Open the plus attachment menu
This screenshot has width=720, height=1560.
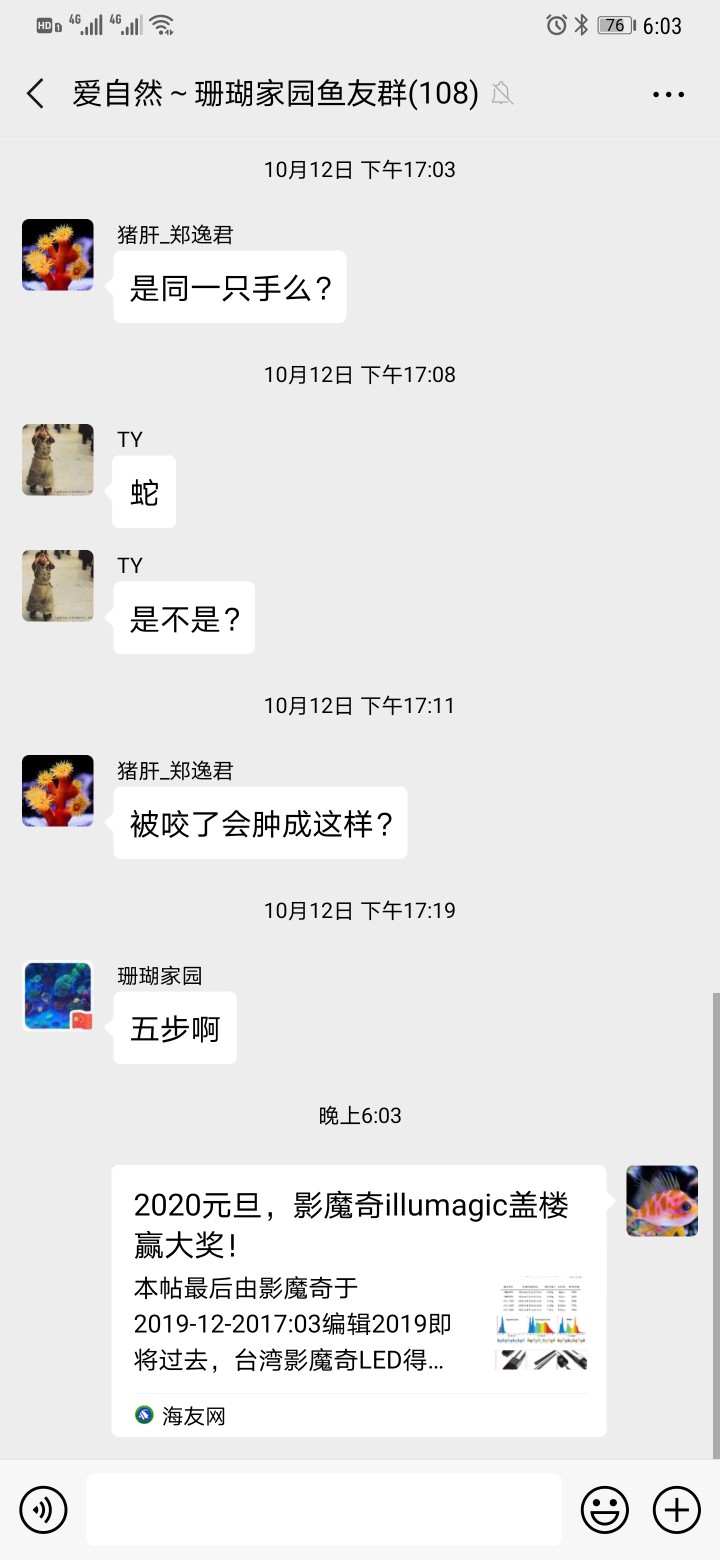pyautogui.click(x=677, y=1509)
